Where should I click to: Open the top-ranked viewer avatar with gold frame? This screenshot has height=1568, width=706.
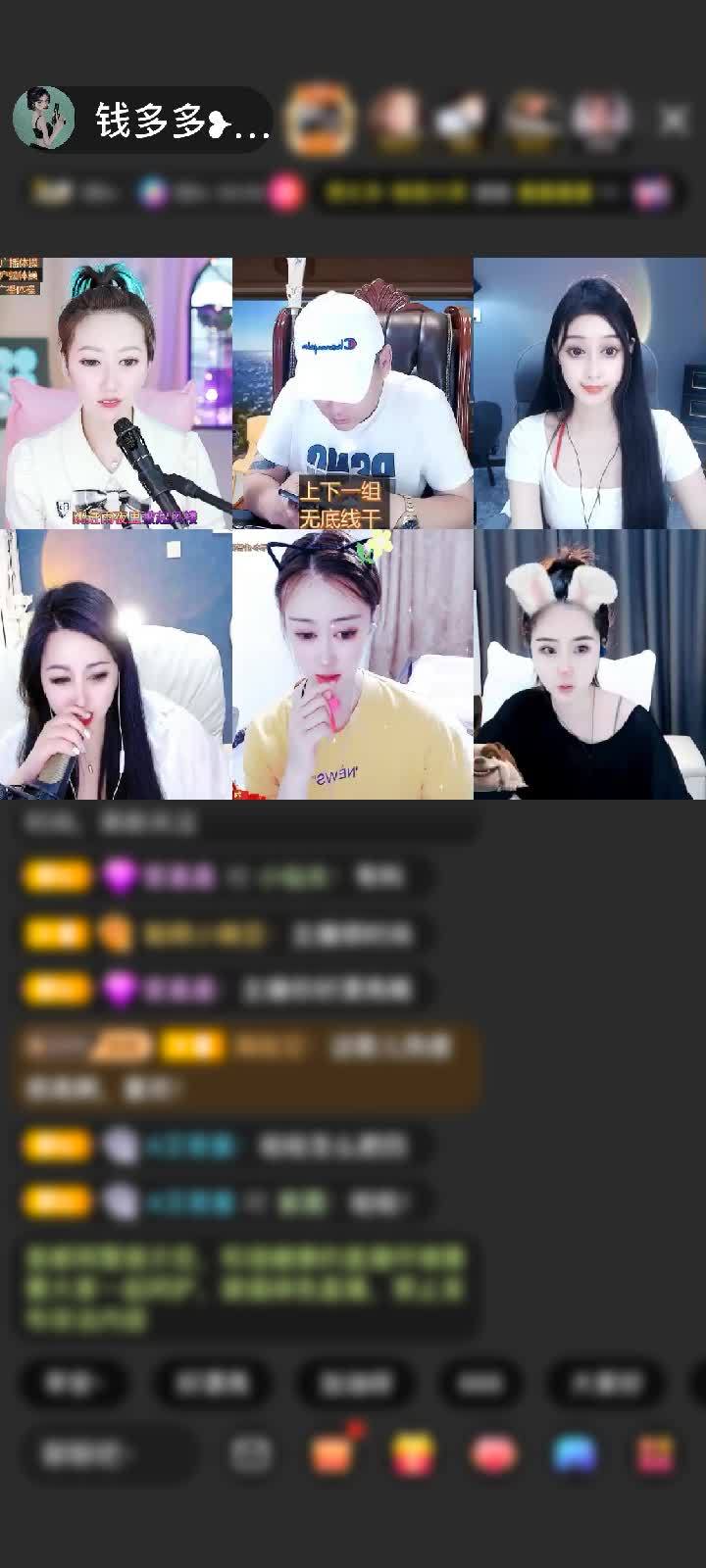tap(320, 120)
